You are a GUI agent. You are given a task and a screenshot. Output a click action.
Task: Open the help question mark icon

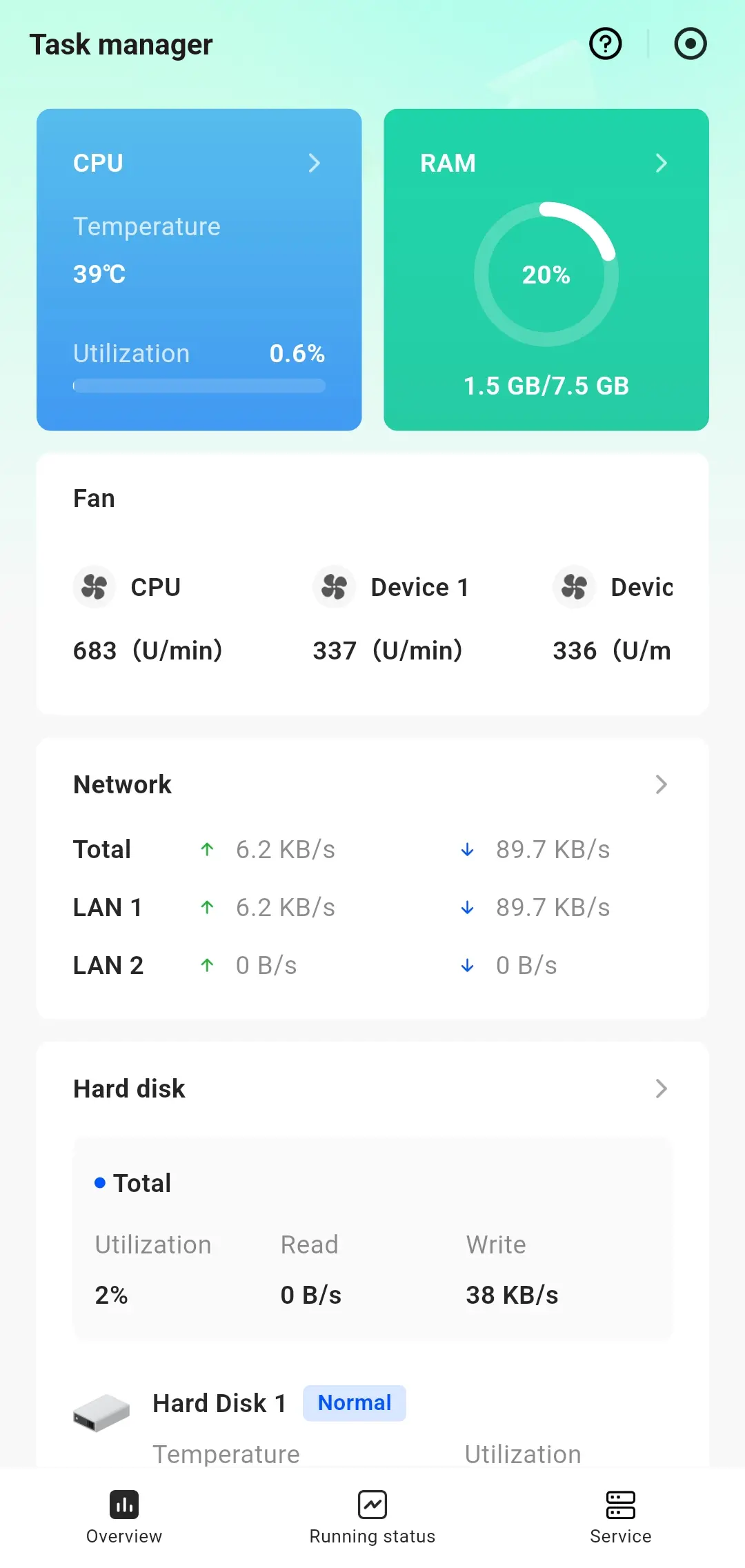(605, 44)
